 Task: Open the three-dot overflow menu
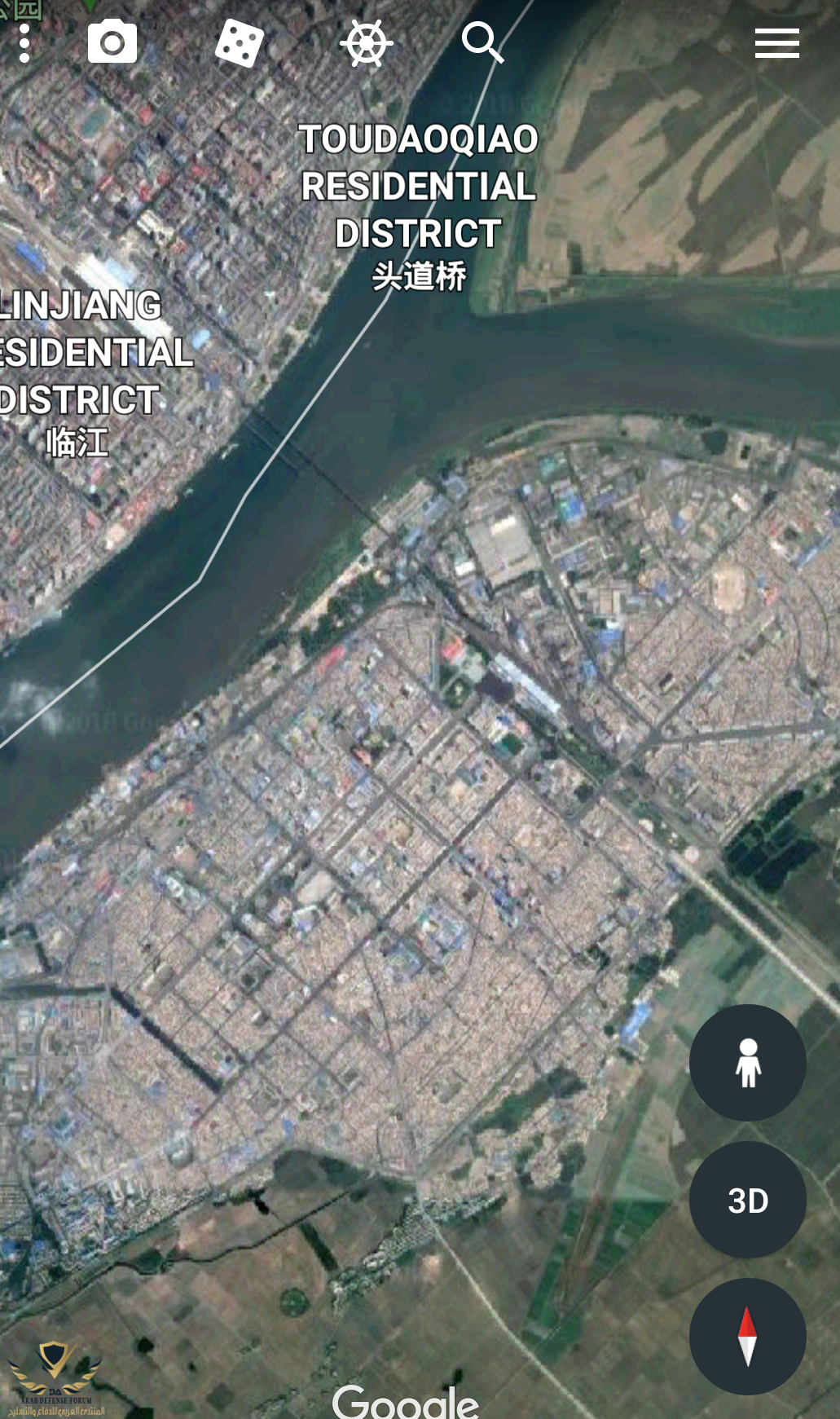(24, 43)
